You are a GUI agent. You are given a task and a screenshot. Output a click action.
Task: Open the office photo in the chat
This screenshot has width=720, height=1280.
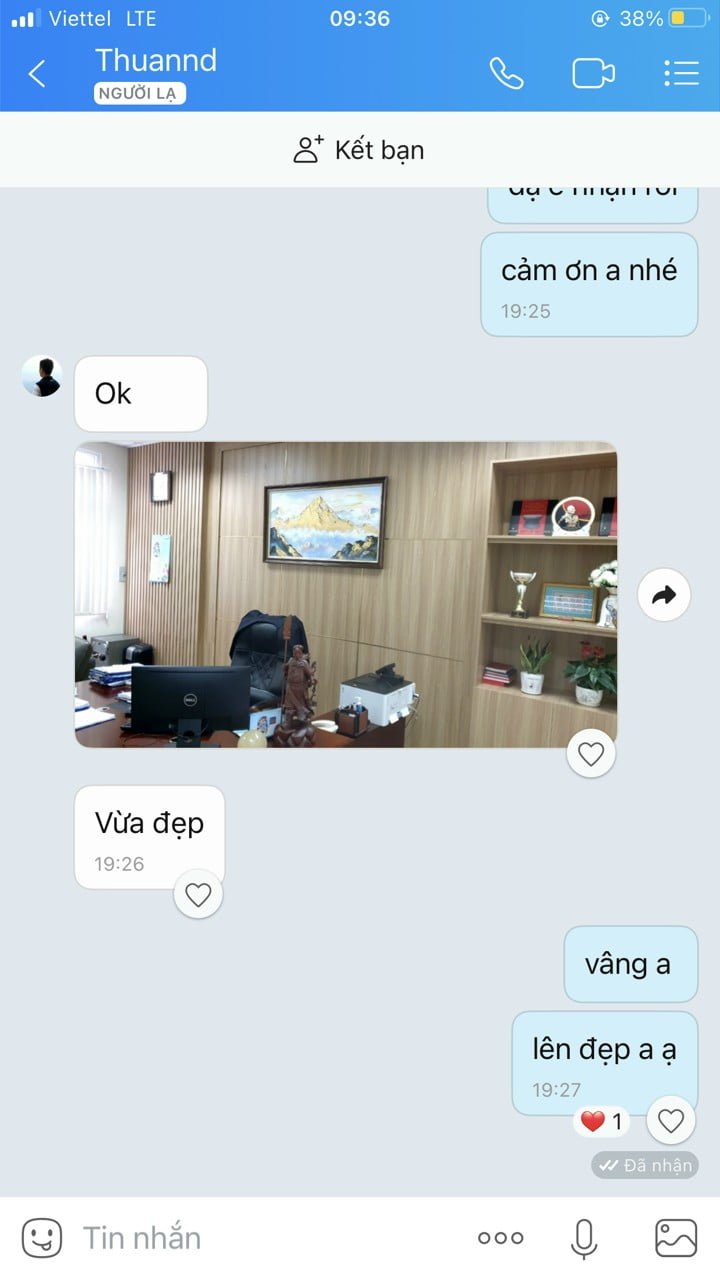click(346, 594)
